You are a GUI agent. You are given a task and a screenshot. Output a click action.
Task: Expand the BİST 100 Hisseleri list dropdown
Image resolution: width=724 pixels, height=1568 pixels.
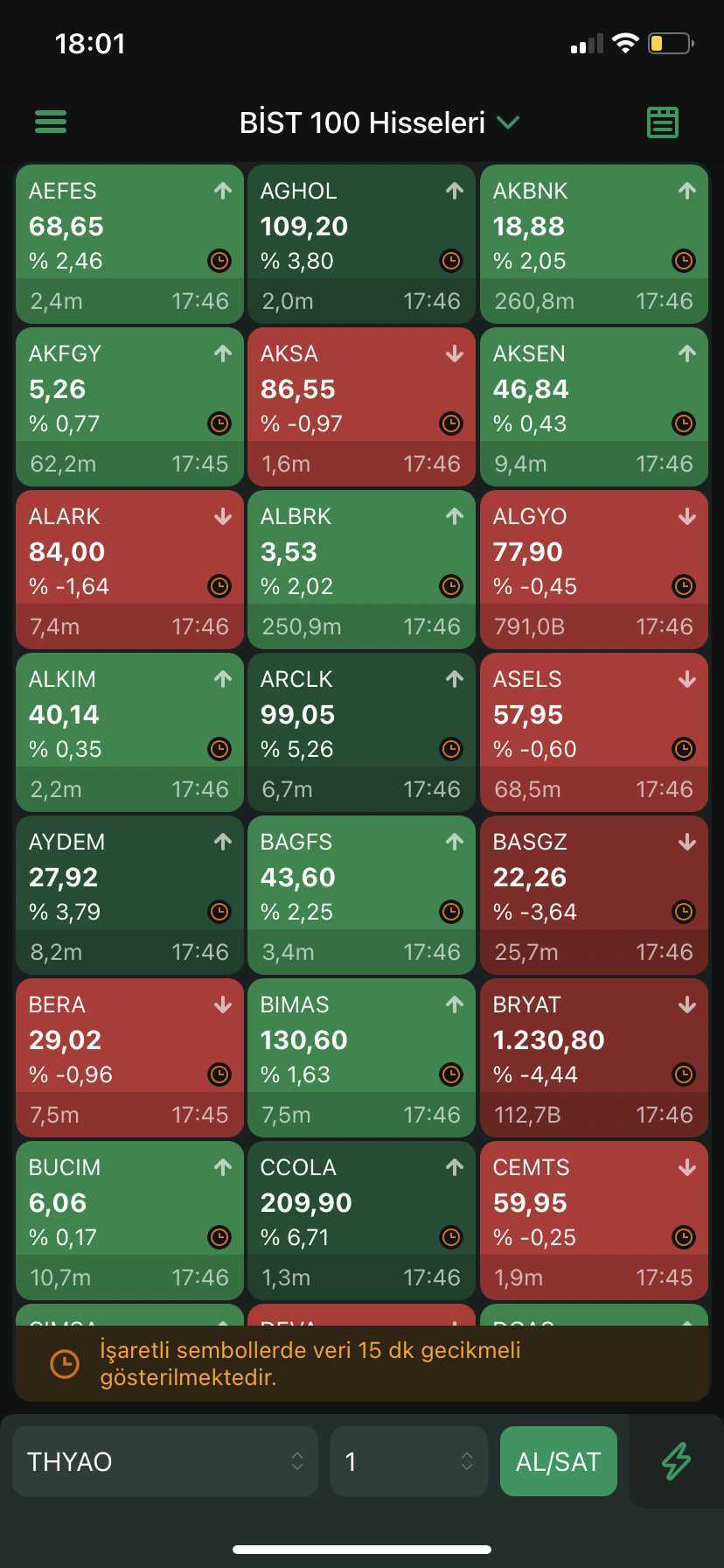click(379, 122)
